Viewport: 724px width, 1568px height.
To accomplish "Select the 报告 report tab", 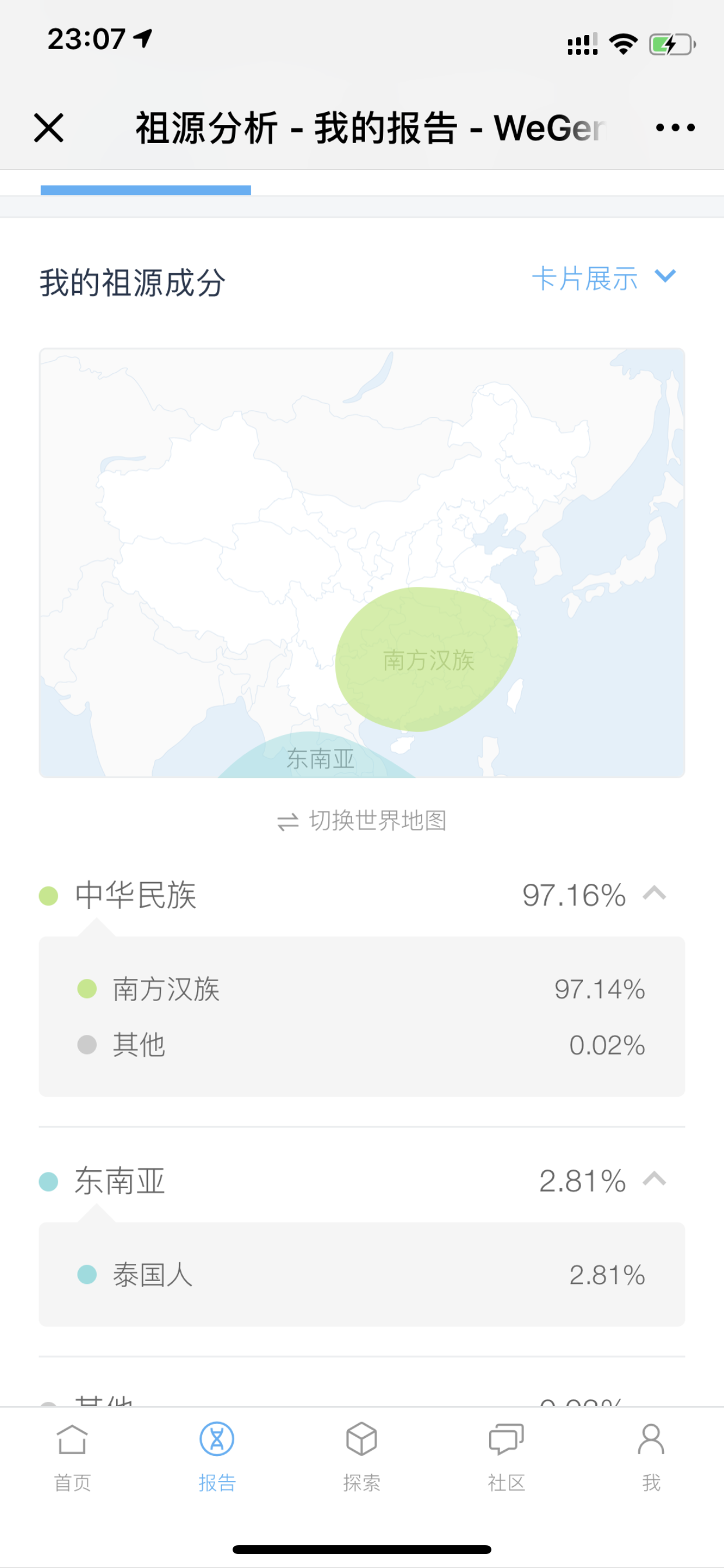I will click(x=217, y=1457).
